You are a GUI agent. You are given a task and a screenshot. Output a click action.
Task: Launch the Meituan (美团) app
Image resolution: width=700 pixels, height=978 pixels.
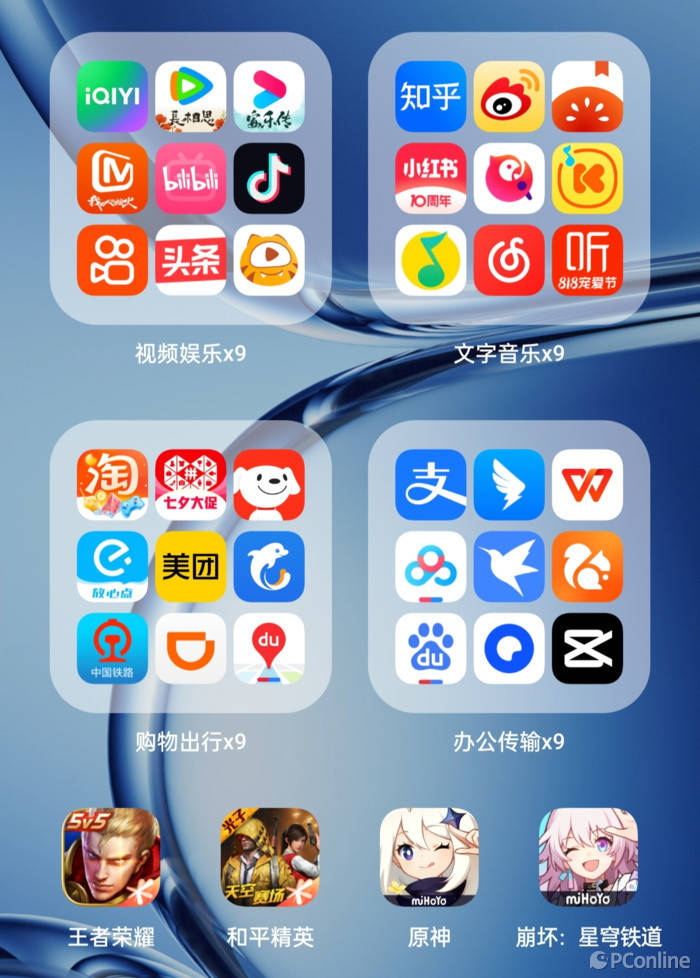pos(190,566)
